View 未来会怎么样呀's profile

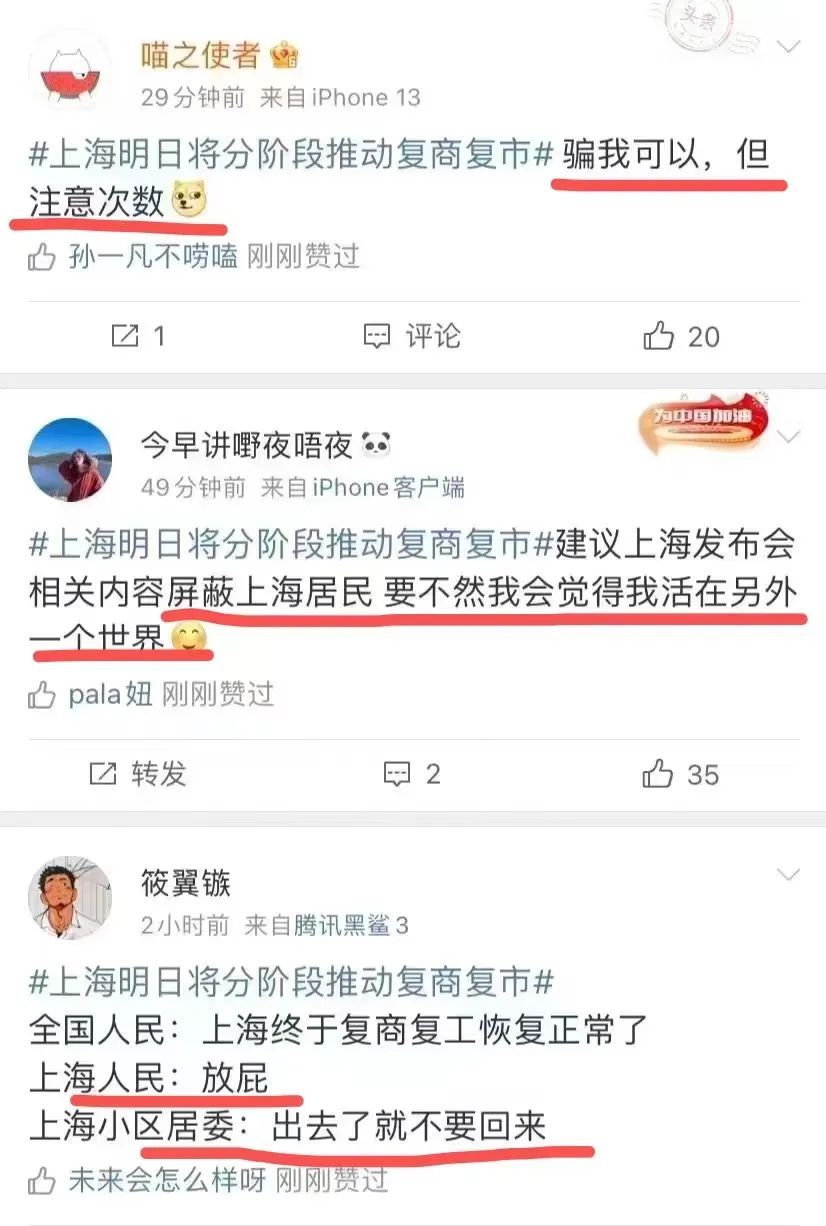[167, 1180]
